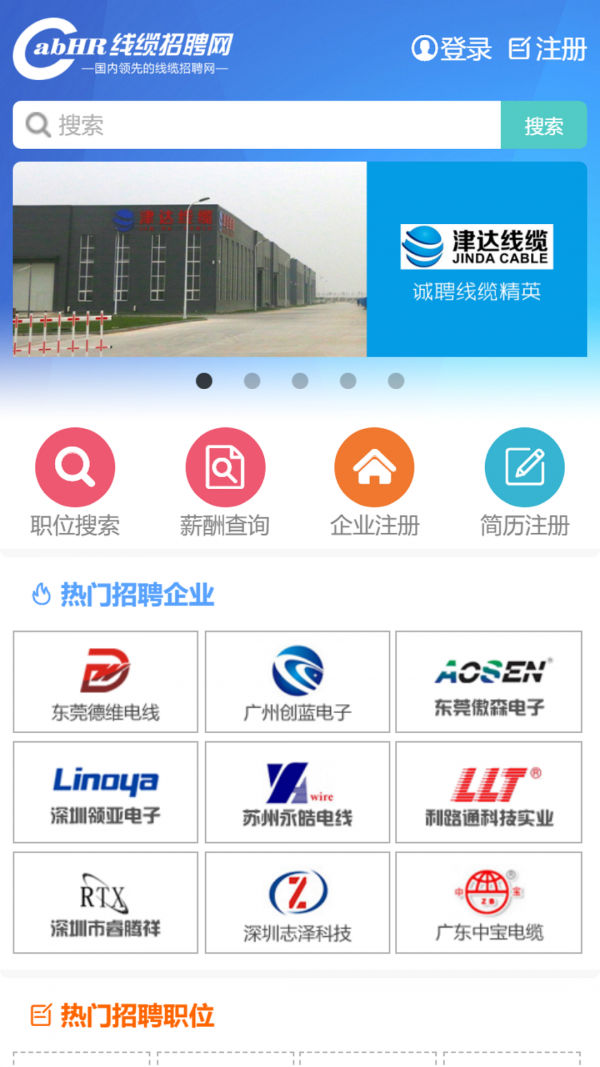Open the 注册 sign-up link
The image size is (600, 1067).
pyautogui.click(x=547, y=48)
